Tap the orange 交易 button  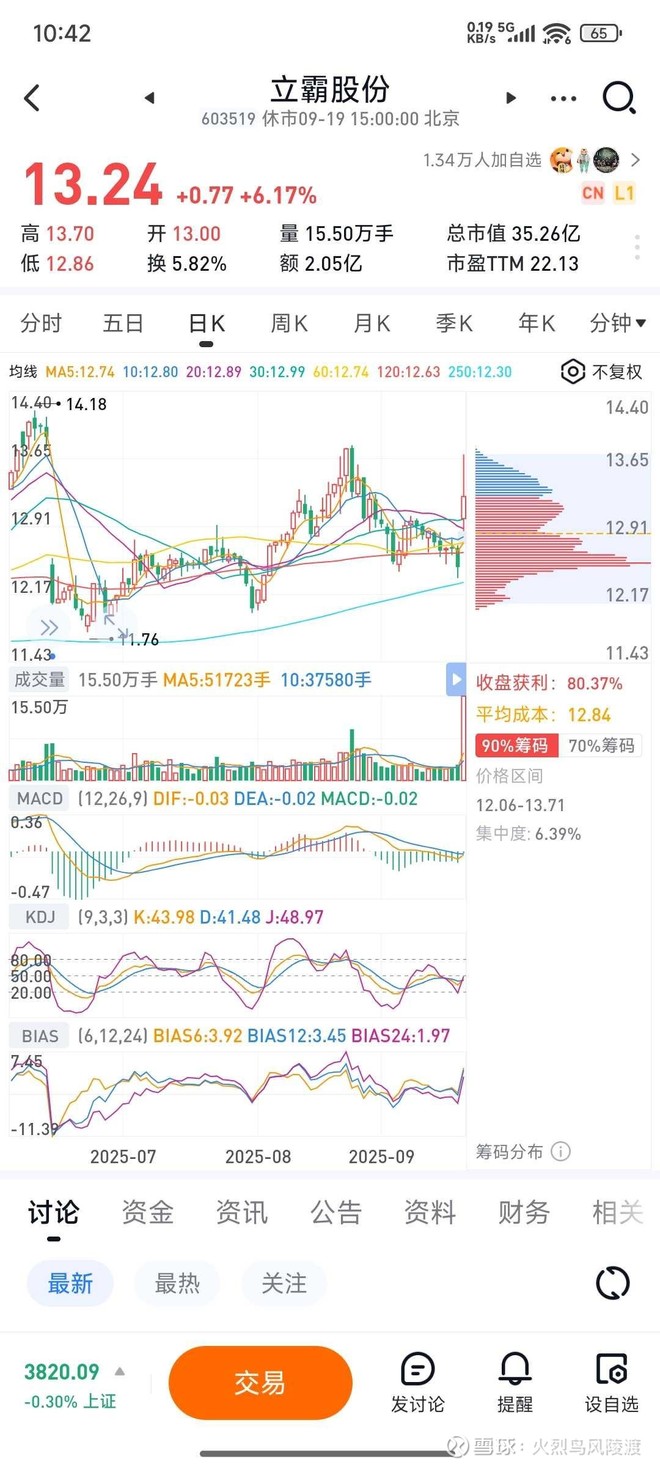pyautogui.click(x=260, y=1383)
